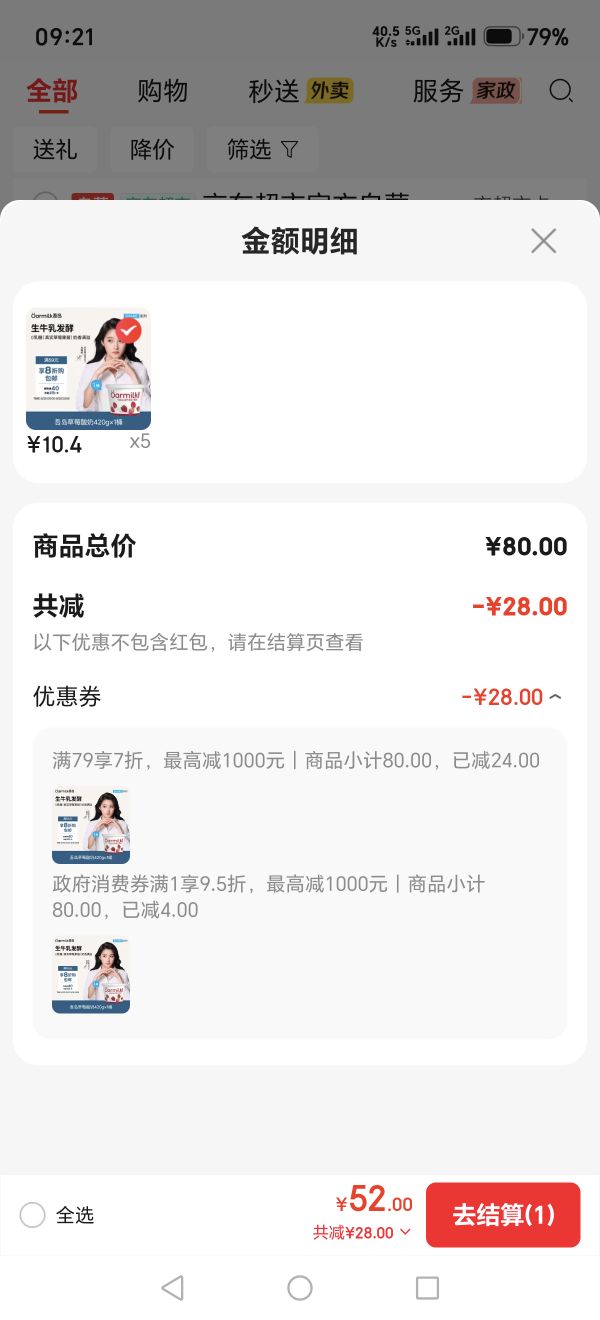Go back using the system back button
This screenshot has height=1320, width=600.
172,1287
